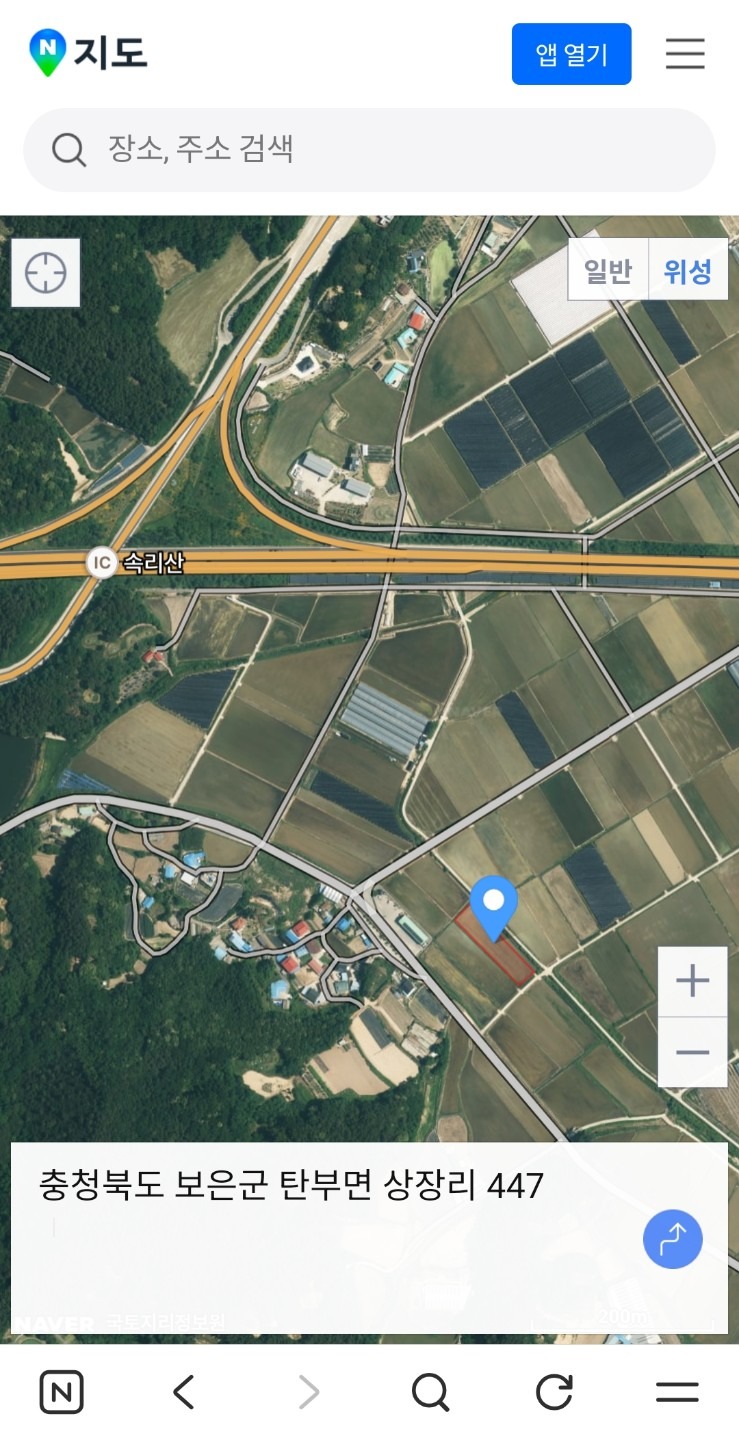Reload the current page

tap(554, 1392)
